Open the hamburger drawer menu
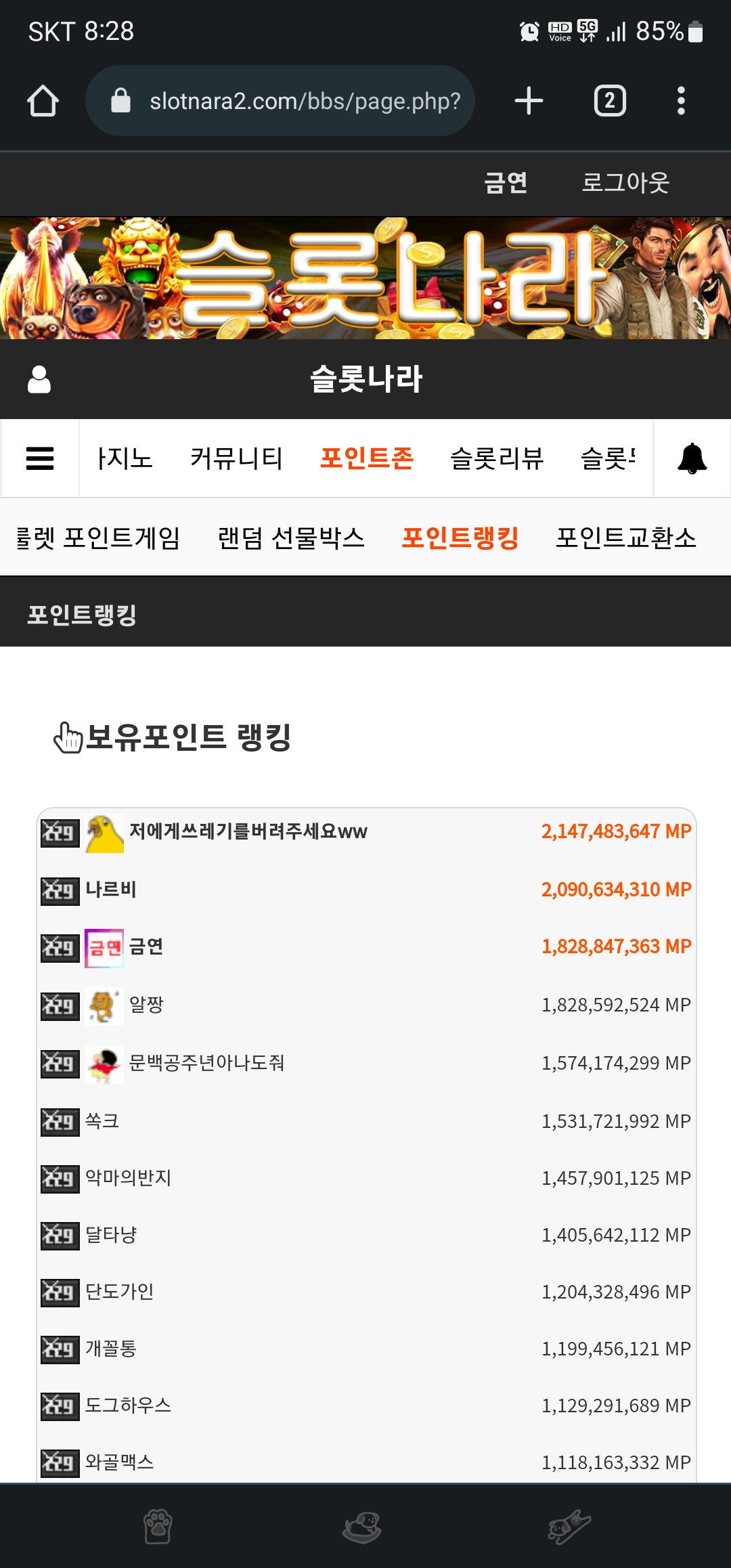Image resolution: width=731 pixels, height=1568 pixels. pos(40,458)
